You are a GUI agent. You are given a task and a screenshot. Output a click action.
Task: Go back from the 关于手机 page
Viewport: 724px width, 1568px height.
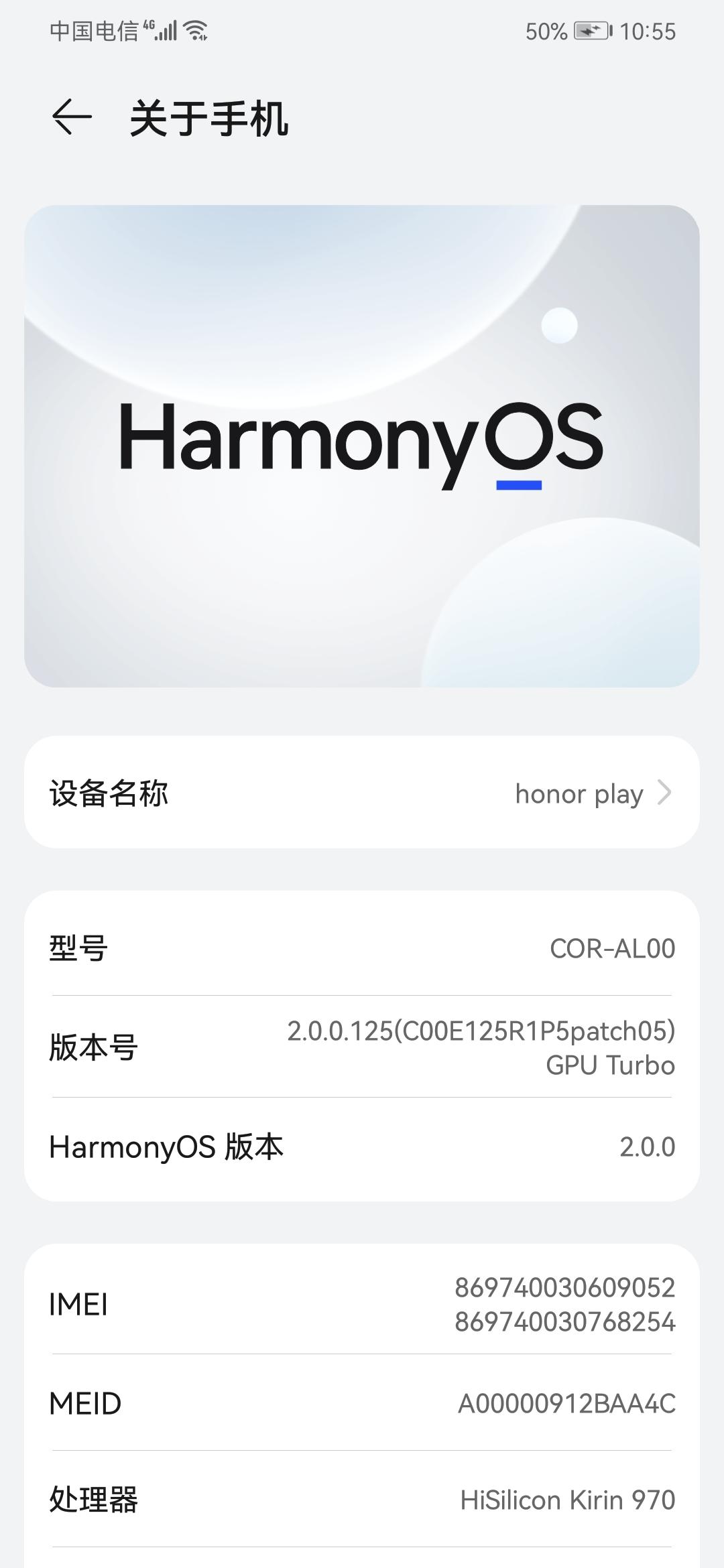pos(71,117)
